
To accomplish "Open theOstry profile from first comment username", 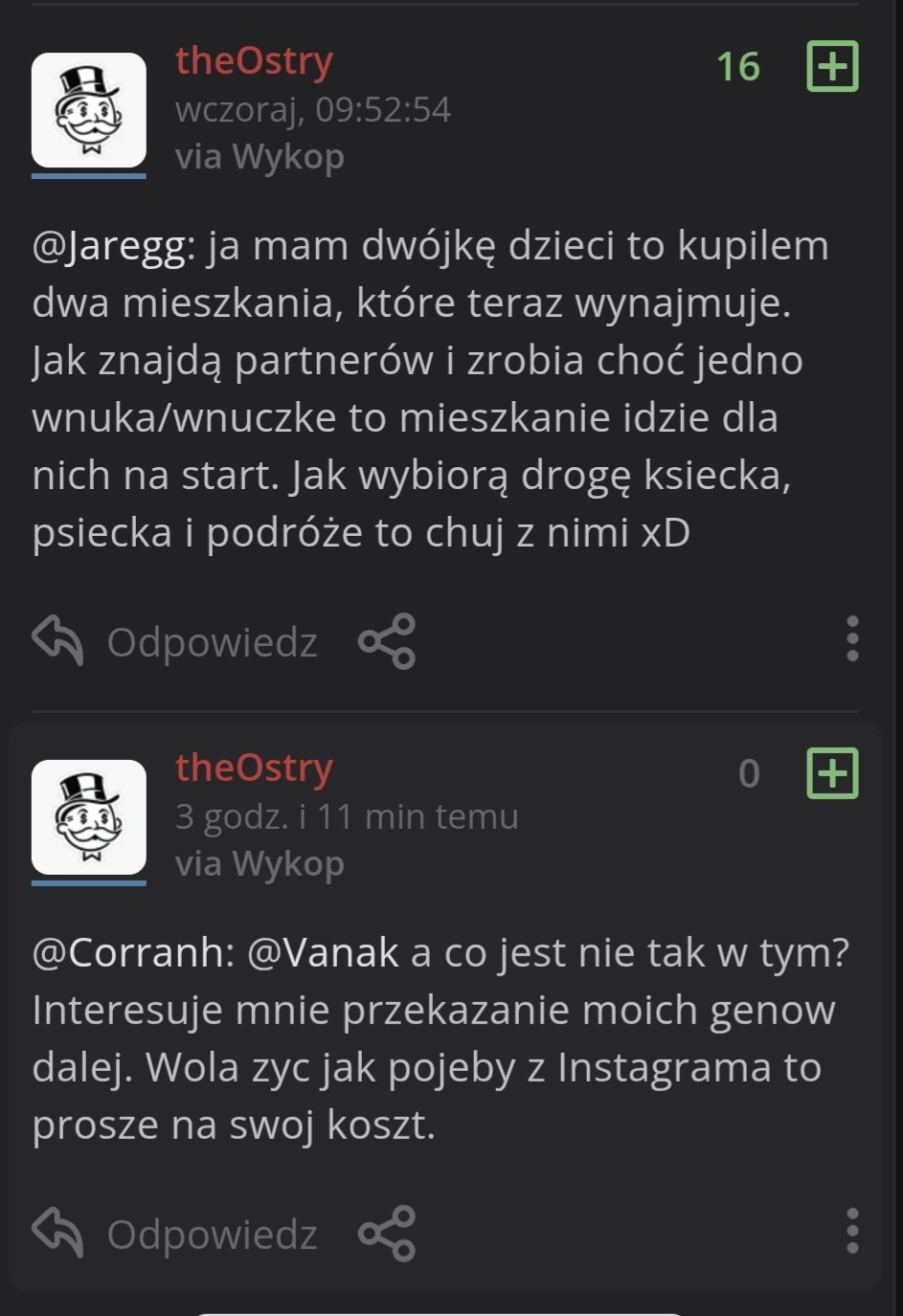I will click(x=254, y=61).
